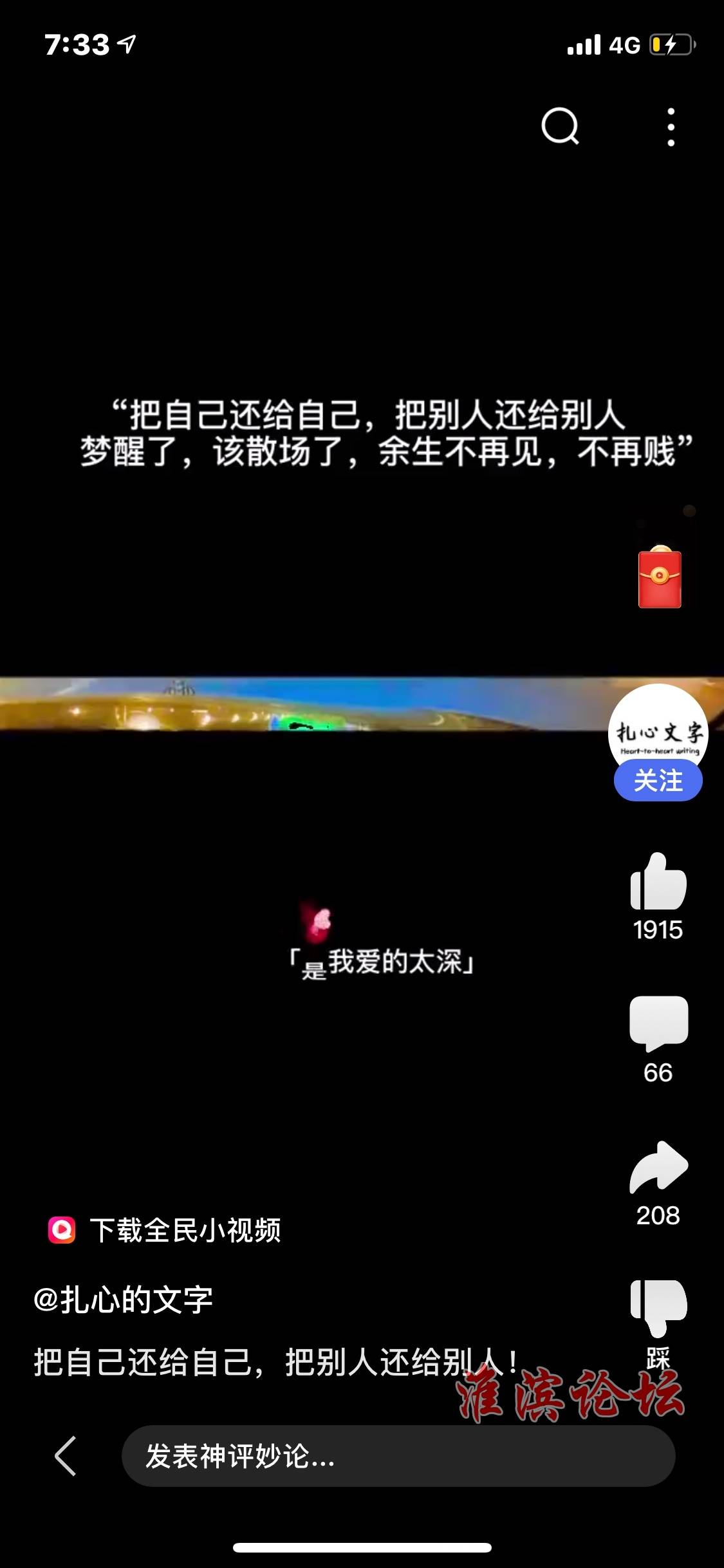Share this video
The width and height of the screenshot is (724, 1568).
[658, 1166]
